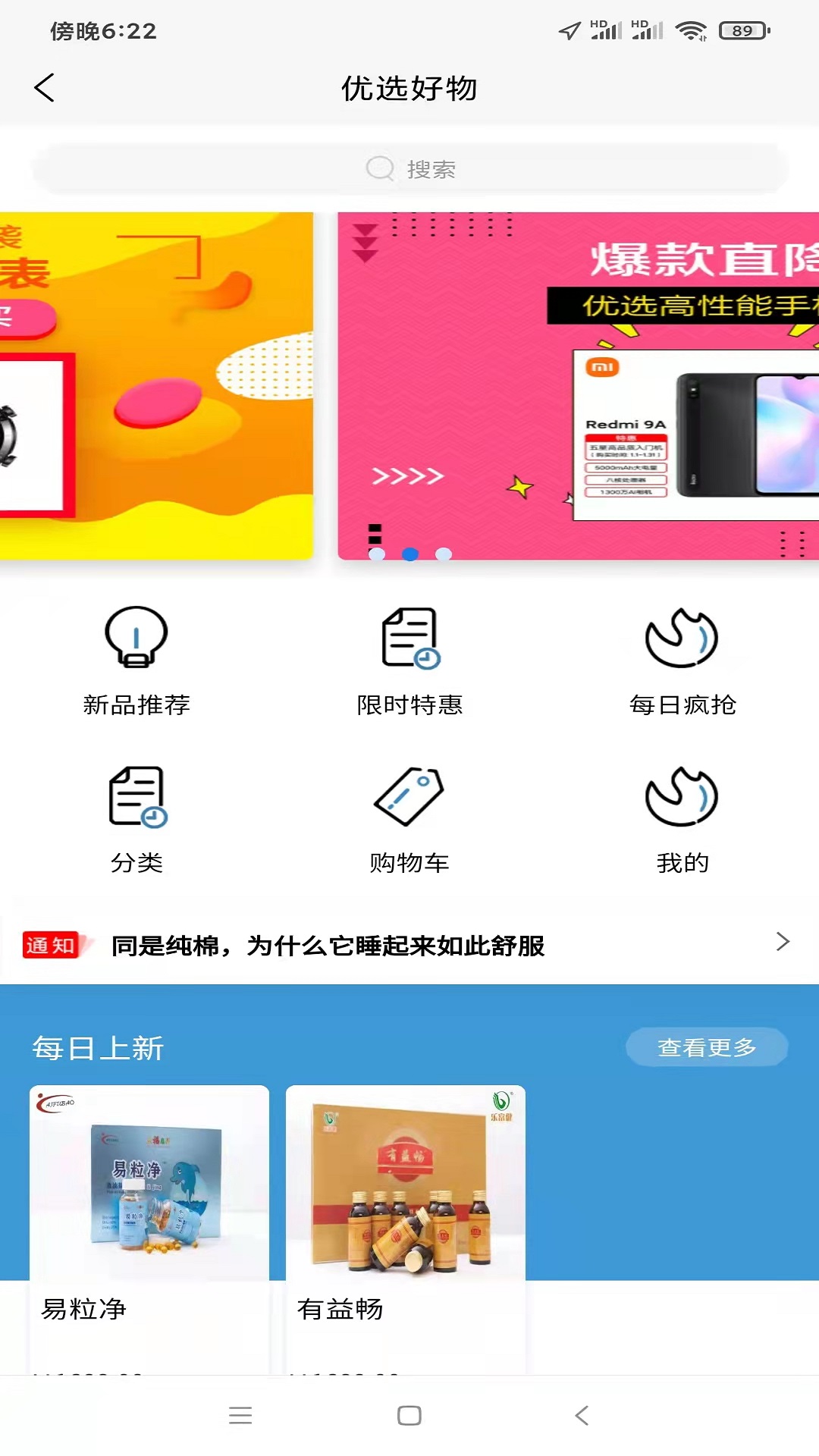
Task: Open the 易粒净 product card
Action: pyautogui.click(x=149, y=1229)
